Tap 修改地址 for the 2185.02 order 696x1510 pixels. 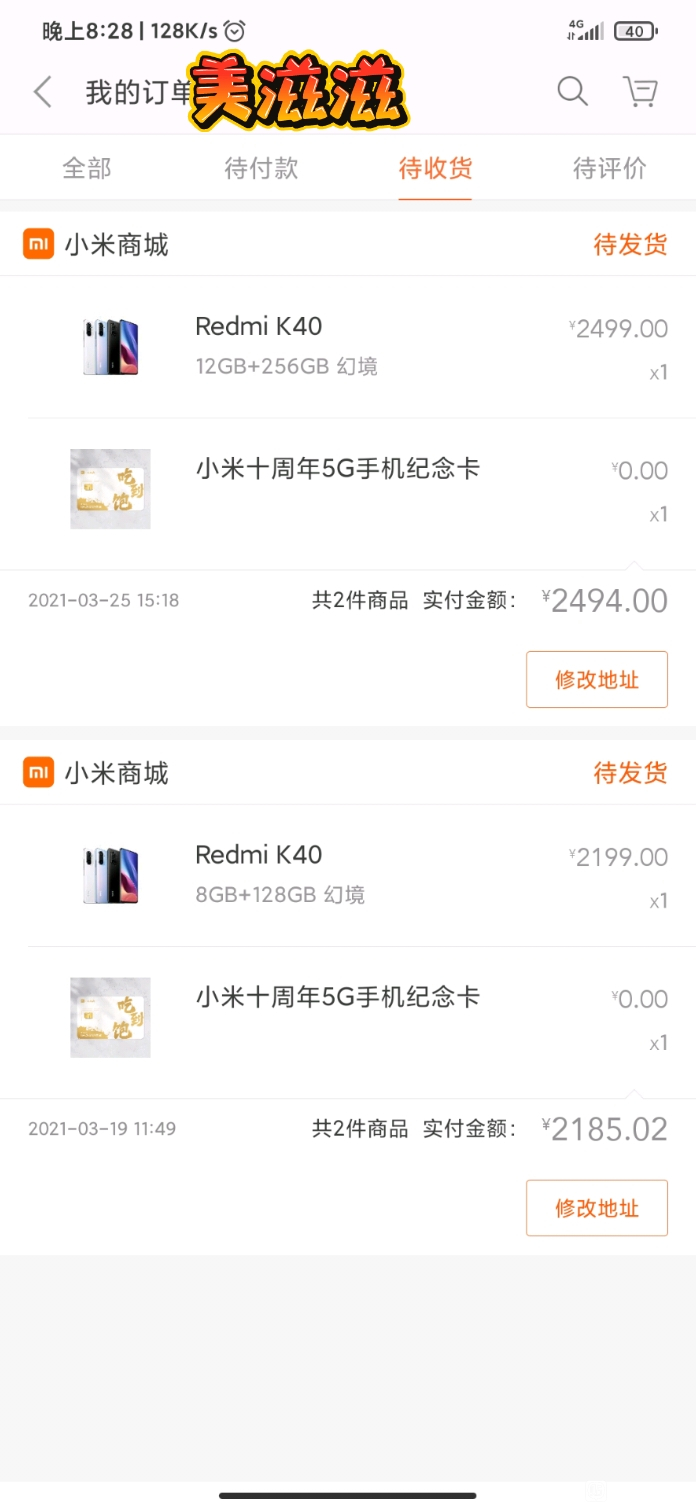click(597, 1208)
